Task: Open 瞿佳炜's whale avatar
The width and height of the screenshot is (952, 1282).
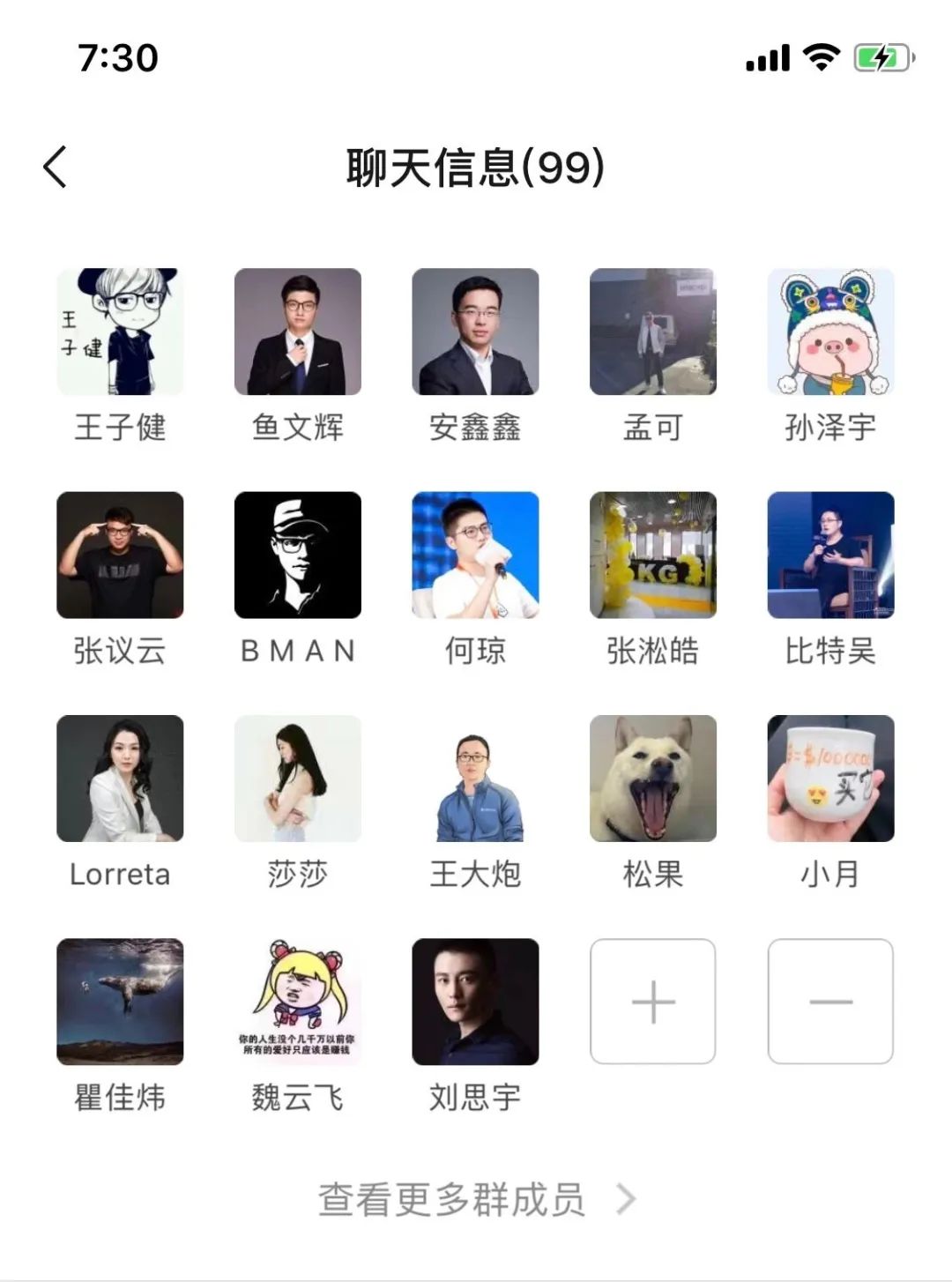Action: point(120,1002)
